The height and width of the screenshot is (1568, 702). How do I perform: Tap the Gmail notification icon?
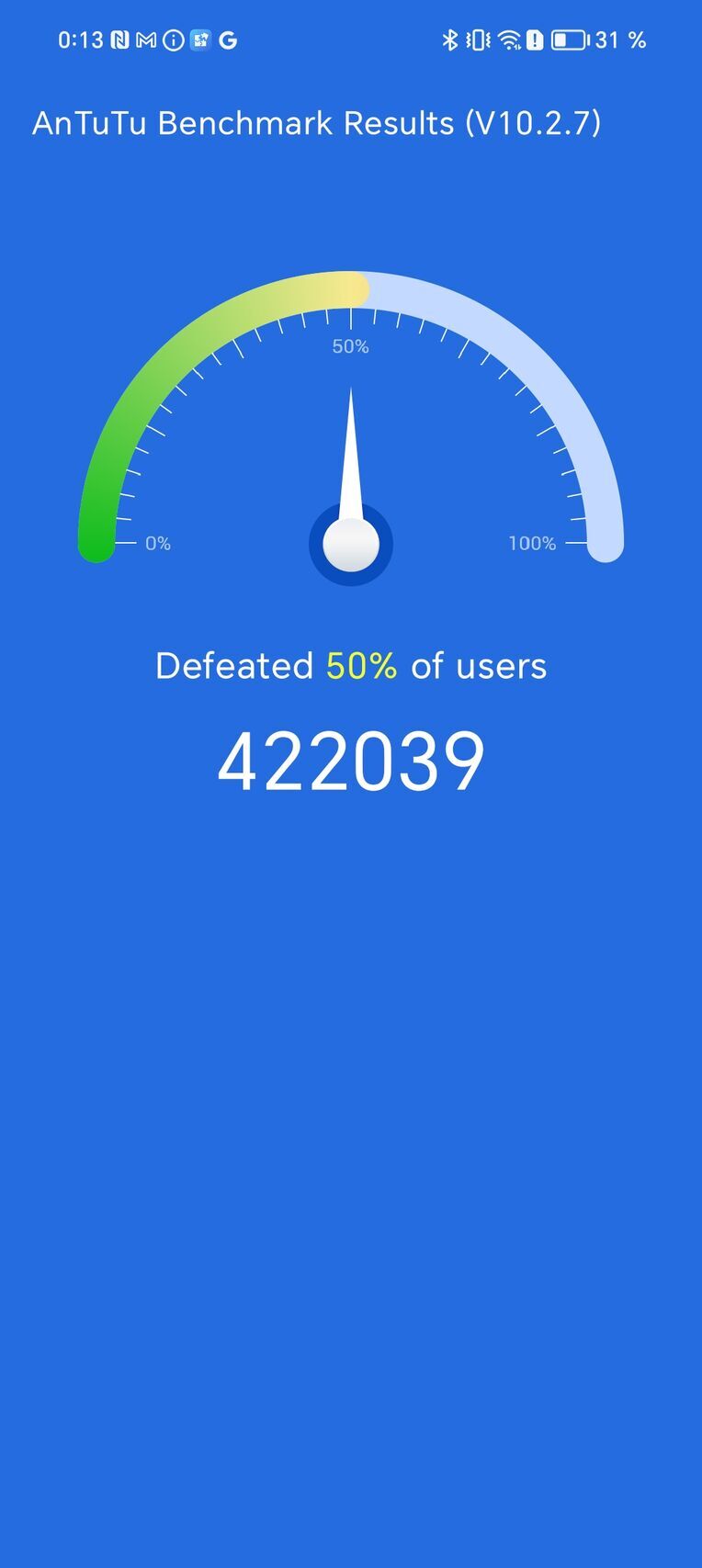pyautogui.click(x=144, y=39)
